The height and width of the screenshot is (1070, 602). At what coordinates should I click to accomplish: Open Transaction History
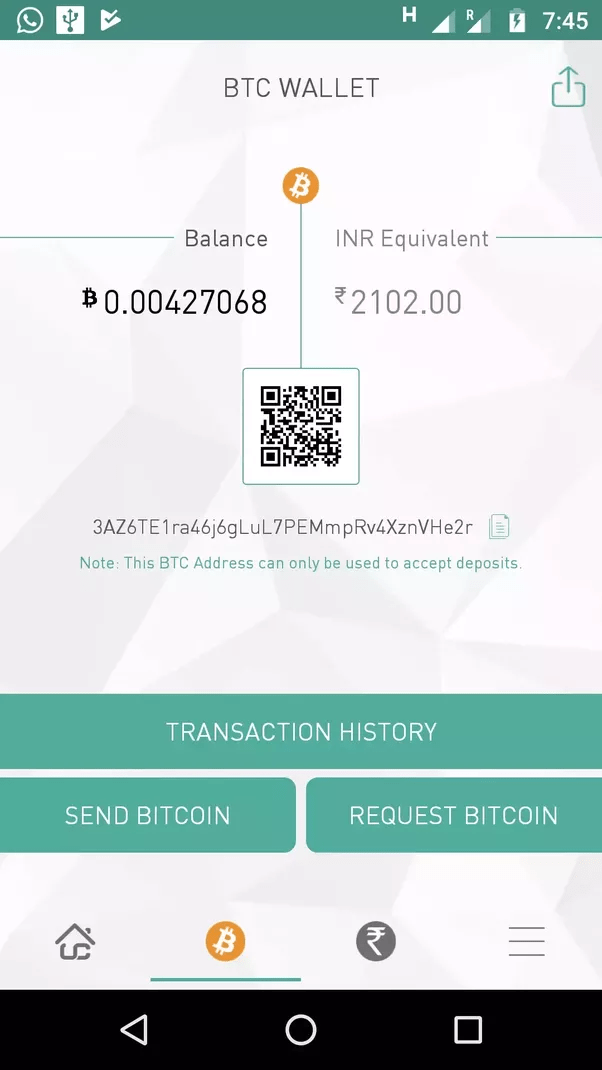tap(301, 732)
